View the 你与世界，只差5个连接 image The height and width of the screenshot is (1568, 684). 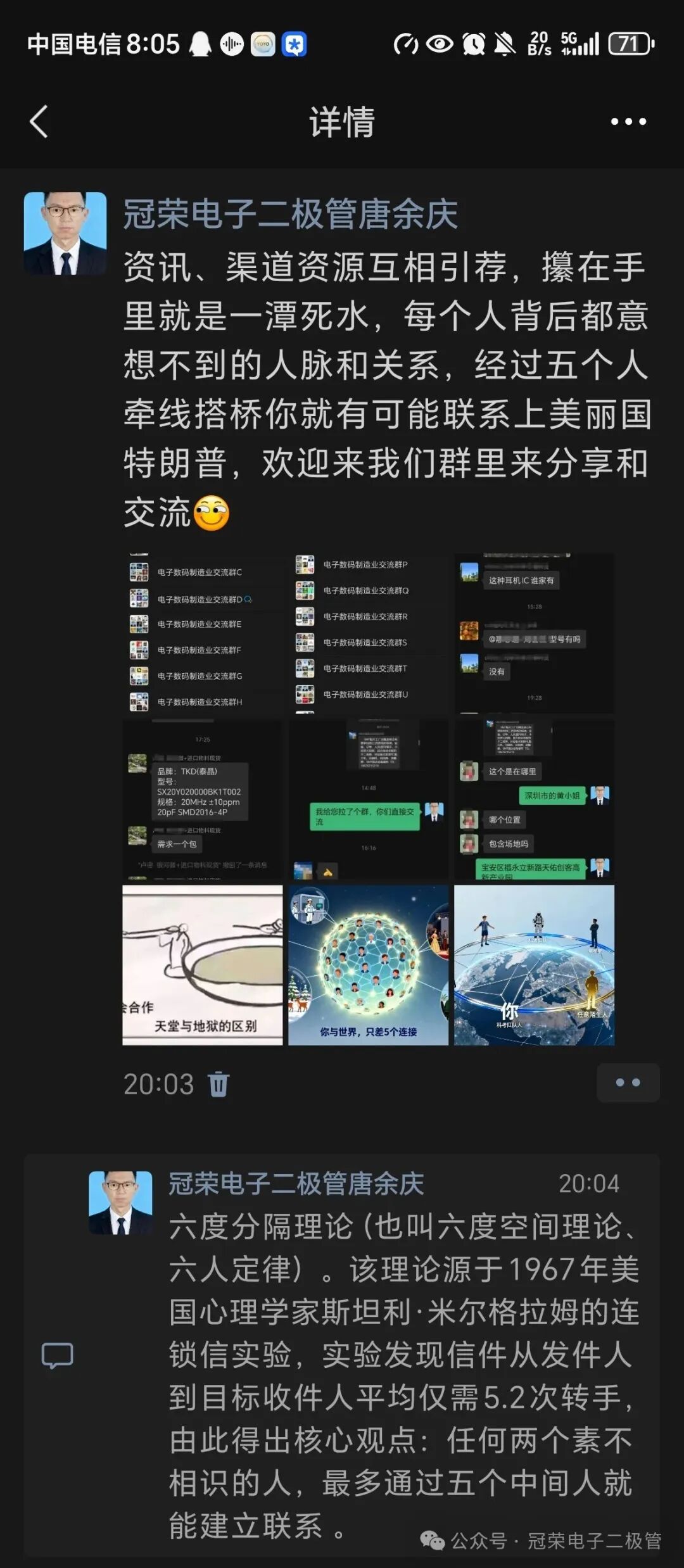pyautogui.click(x=368, y=965)
